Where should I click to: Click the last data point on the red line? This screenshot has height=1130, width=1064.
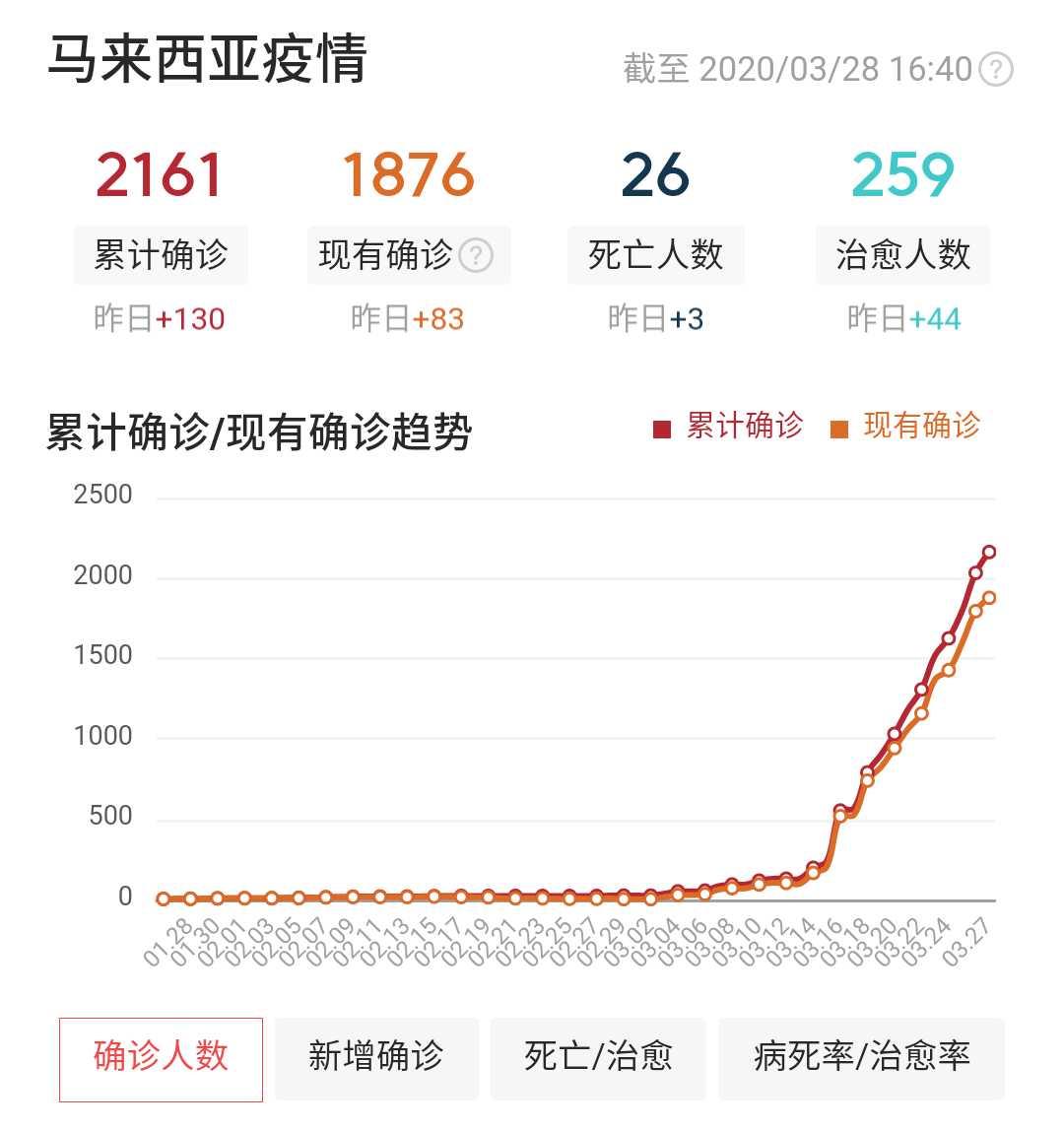point(990,551)
